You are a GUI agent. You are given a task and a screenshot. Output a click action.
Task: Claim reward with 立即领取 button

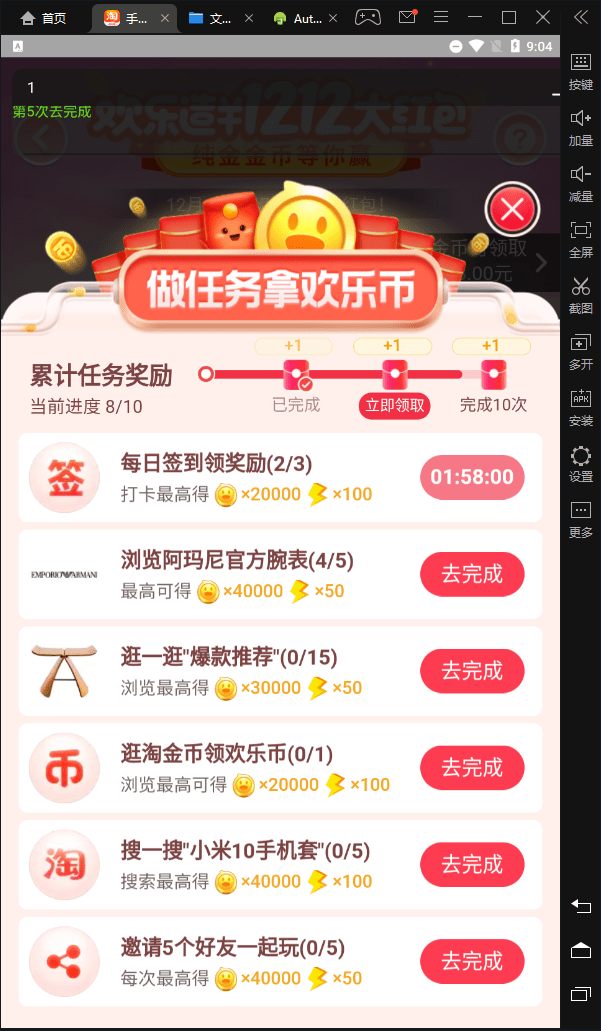395,406
